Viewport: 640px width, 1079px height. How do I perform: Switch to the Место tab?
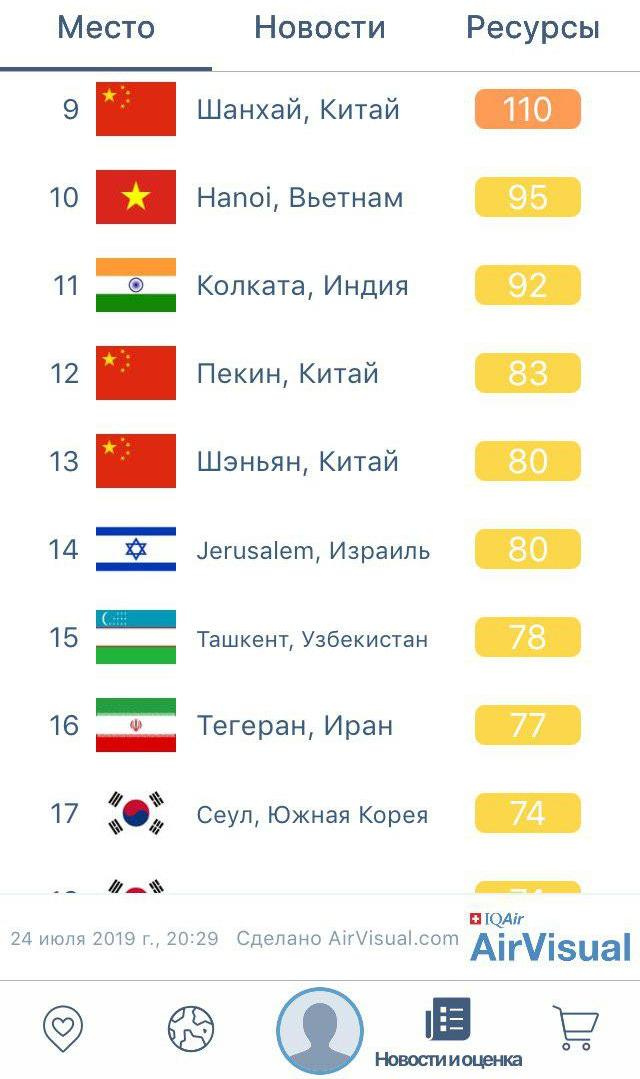point(106,29)
